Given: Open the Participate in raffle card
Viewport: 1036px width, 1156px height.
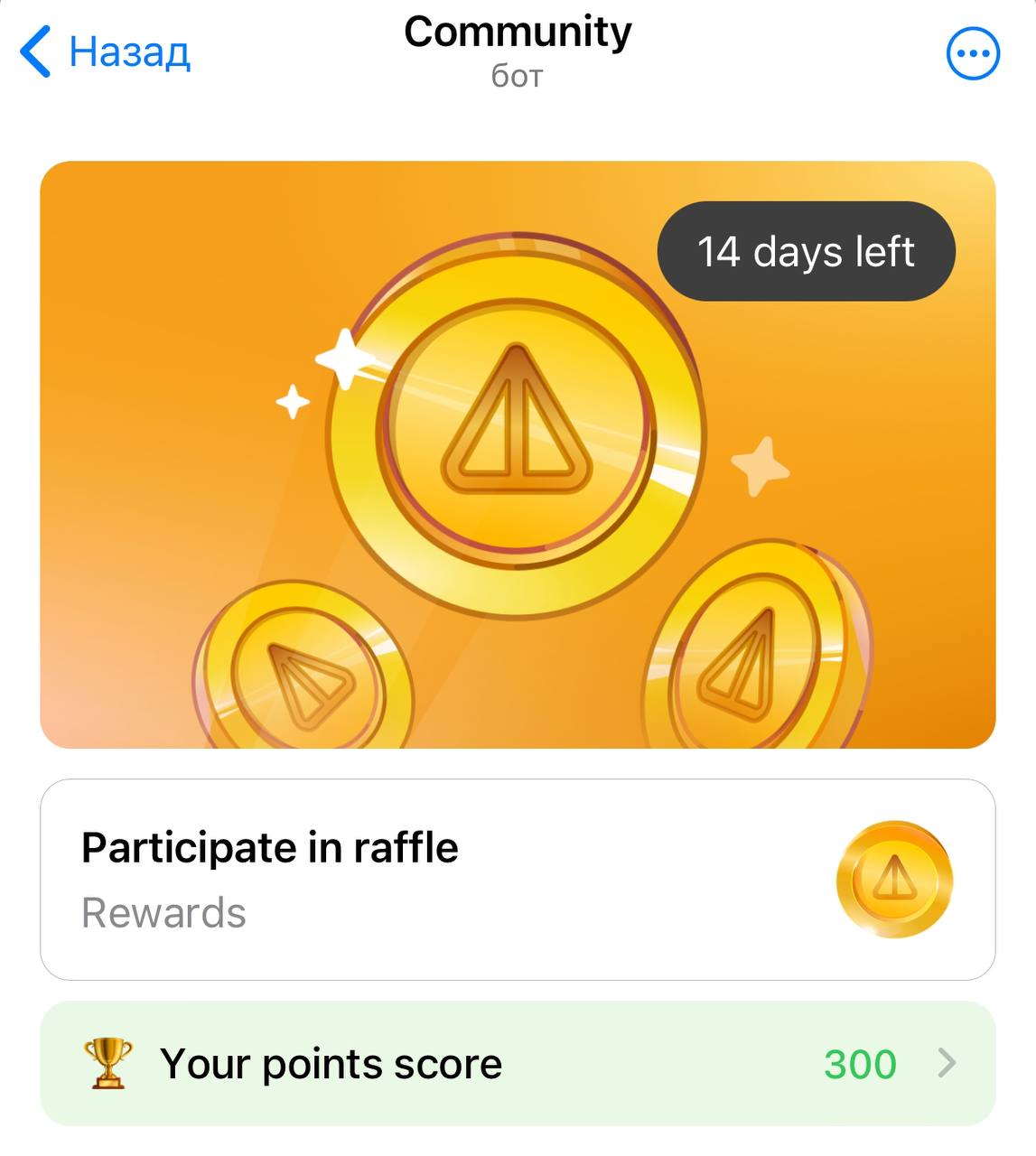Looking at the screenshot, I should coord(517,879).
